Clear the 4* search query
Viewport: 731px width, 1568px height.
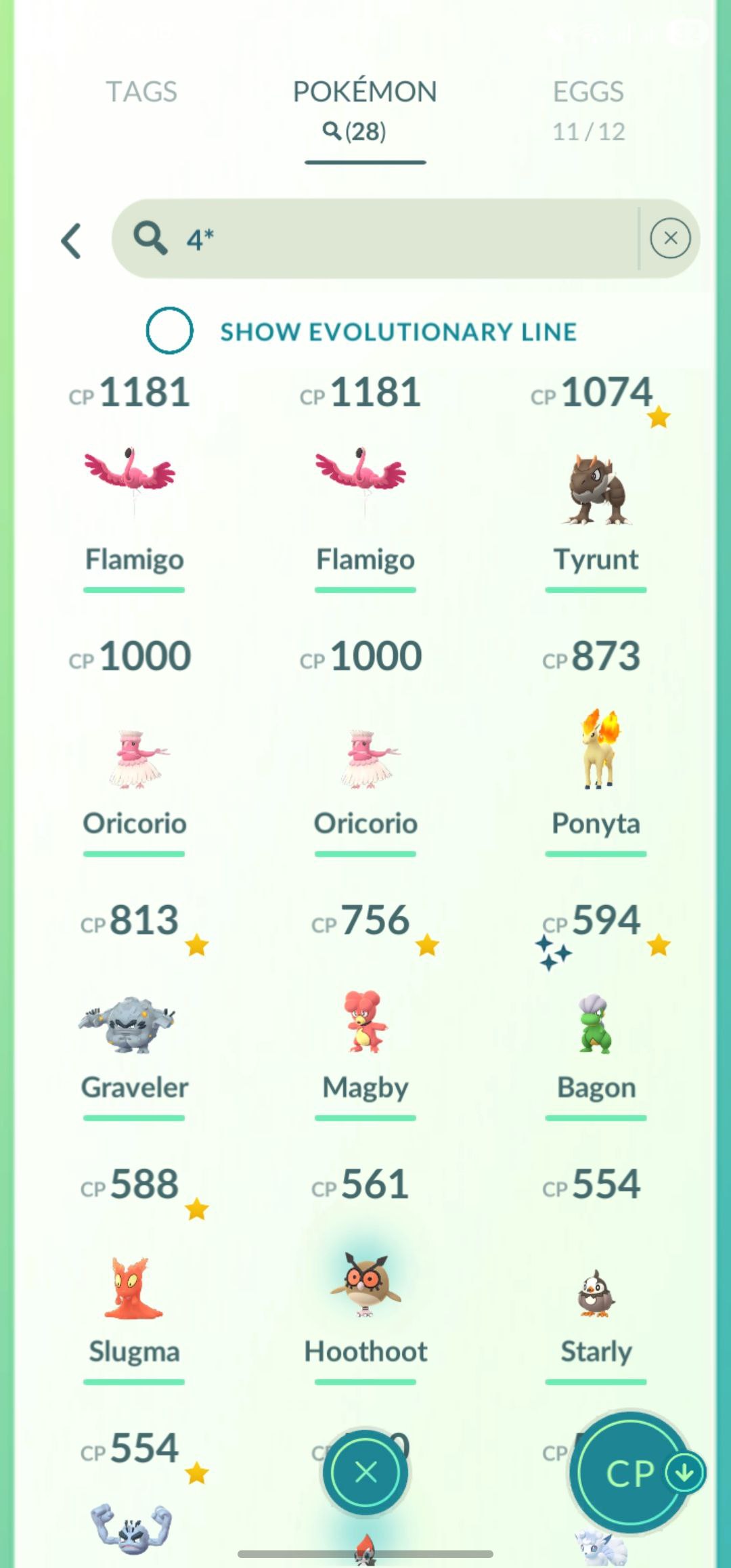click(670, 238)
